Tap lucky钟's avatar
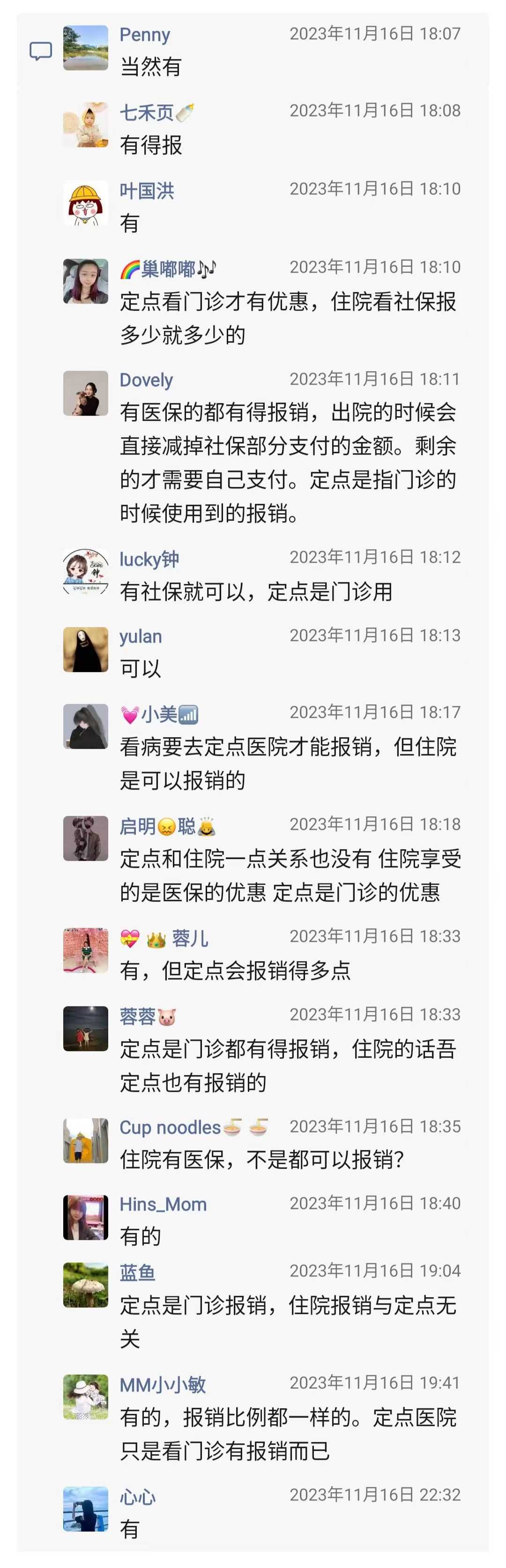The image size is (506, 1568). coord(86,572)
